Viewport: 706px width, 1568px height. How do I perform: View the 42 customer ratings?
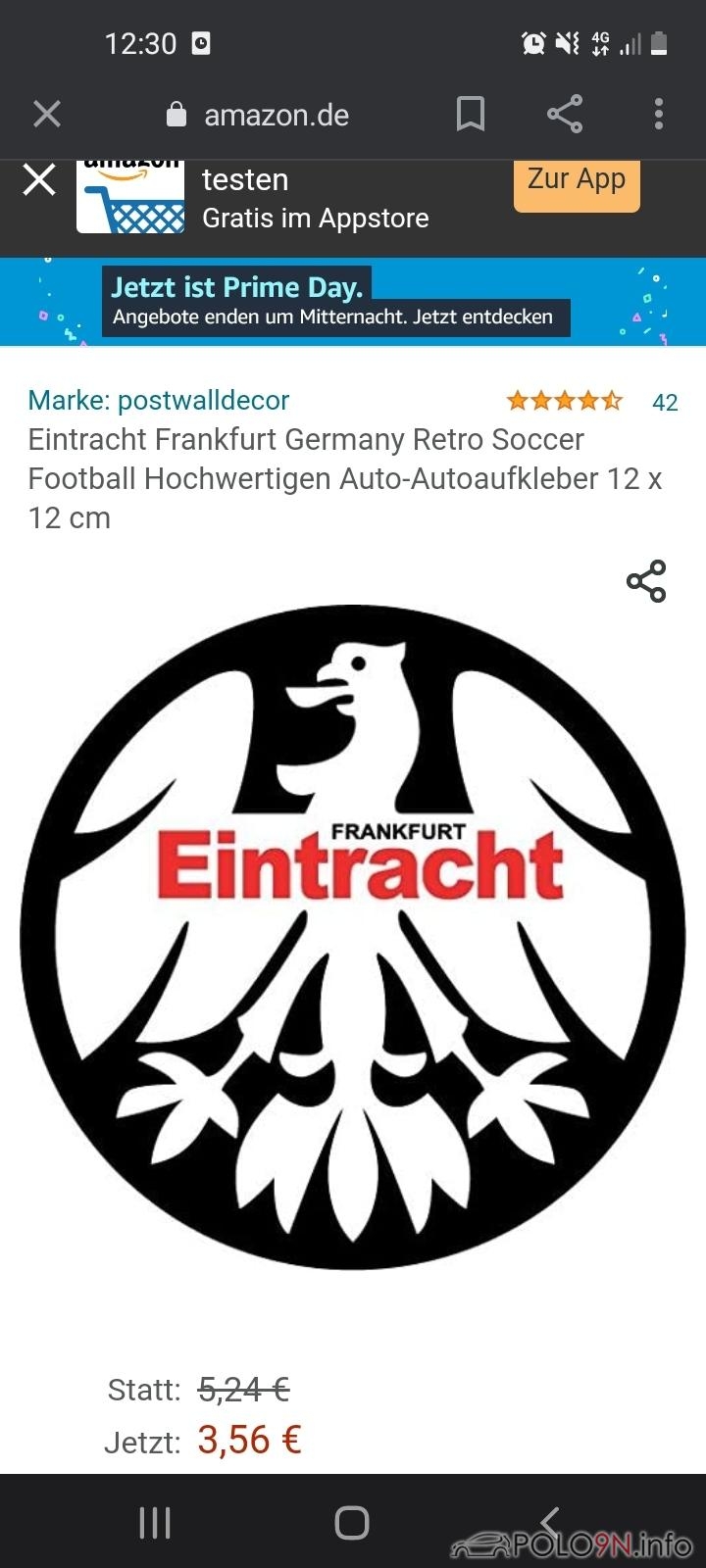(664, 402)
